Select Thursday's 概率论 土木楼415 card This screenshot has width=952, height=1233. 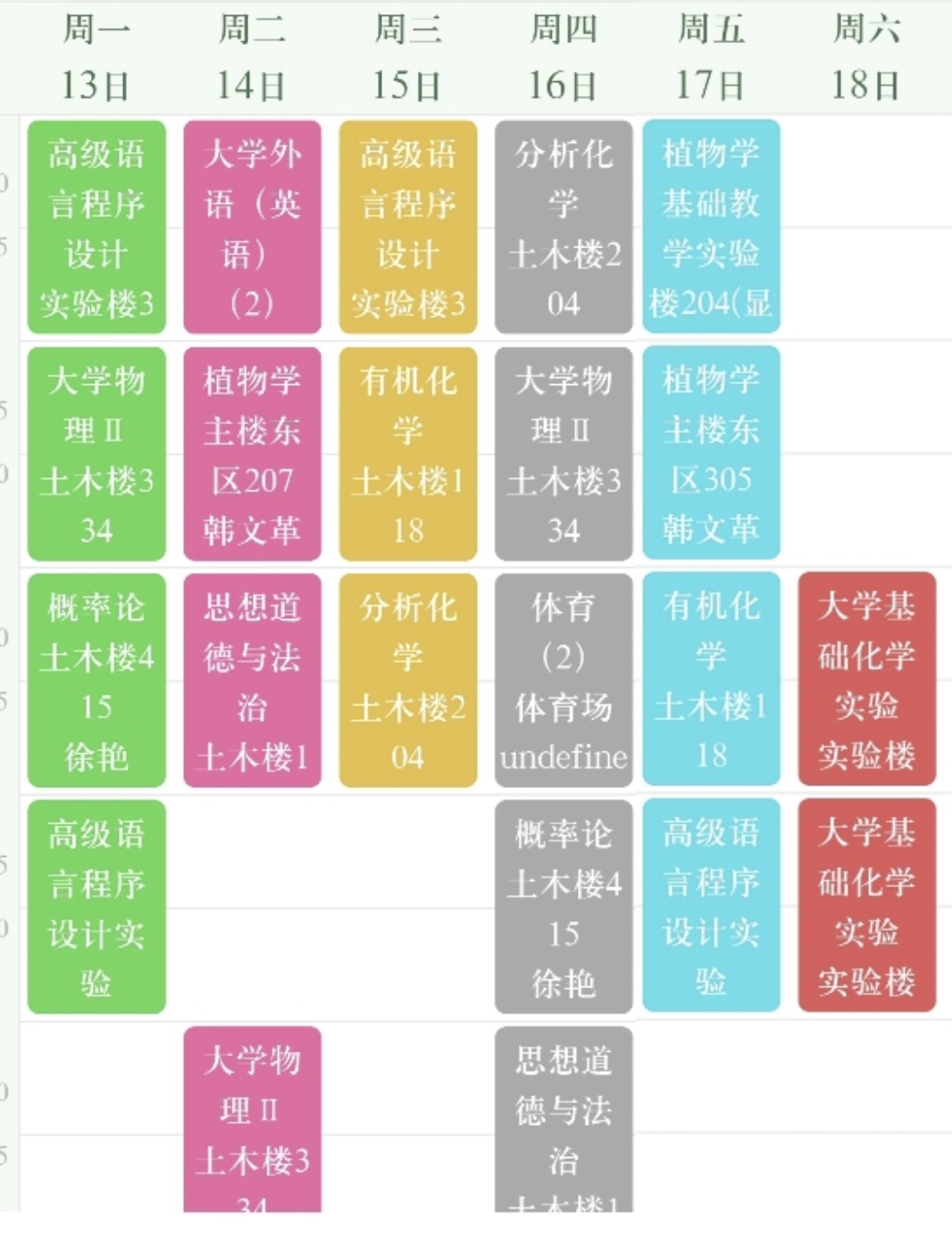click(x=563, y=907)
